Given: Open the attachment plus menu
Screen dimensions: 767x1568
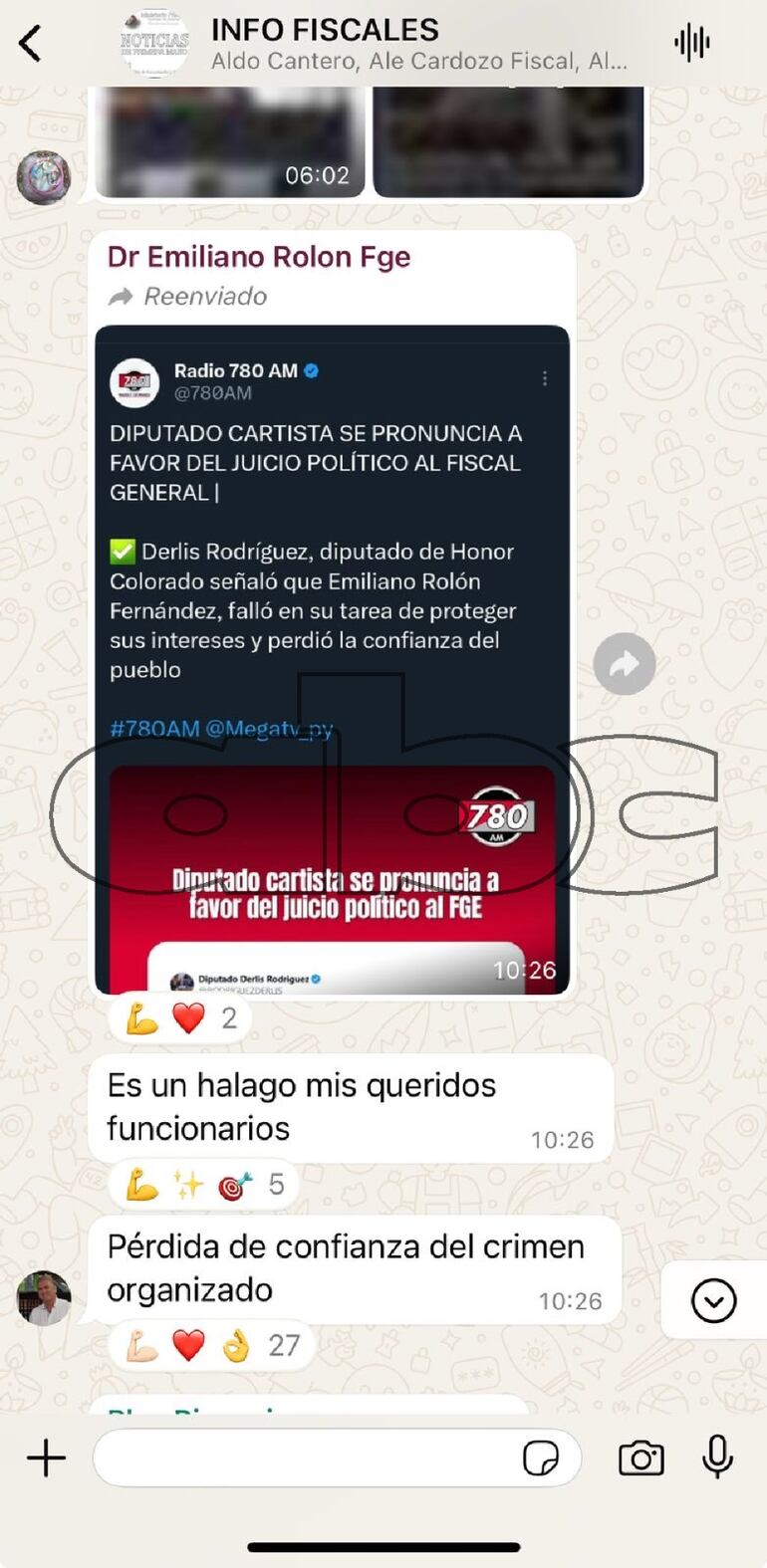Looking at the screenshot, I should pyautogui.click(x=46, y=1458).
